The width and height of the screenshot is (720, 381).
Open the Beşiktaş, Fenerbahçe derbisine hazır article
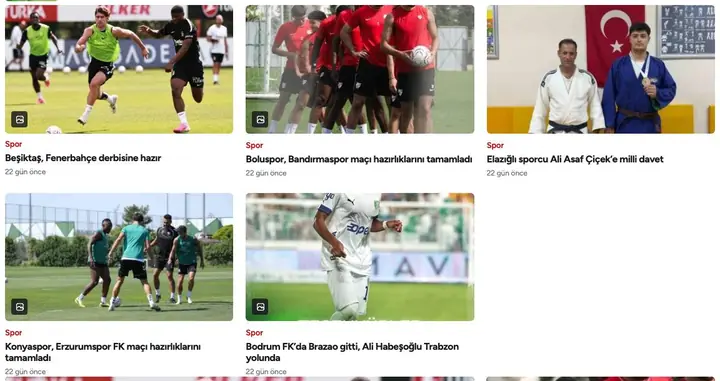(x=83, y=158)
